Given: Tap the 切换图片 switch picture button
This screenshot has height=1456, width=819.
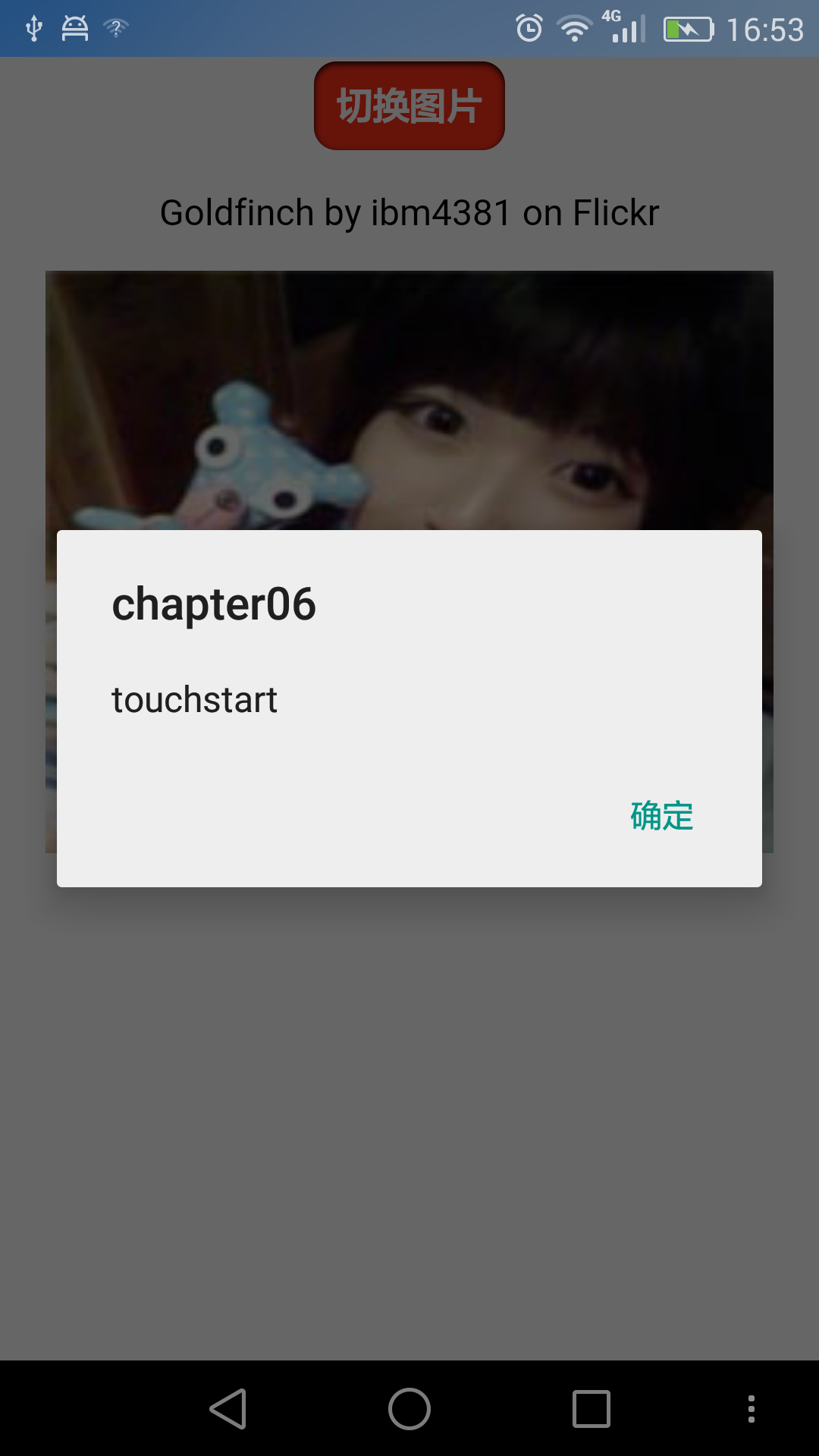Looking at the screenshot, I should tap(409, 106).
